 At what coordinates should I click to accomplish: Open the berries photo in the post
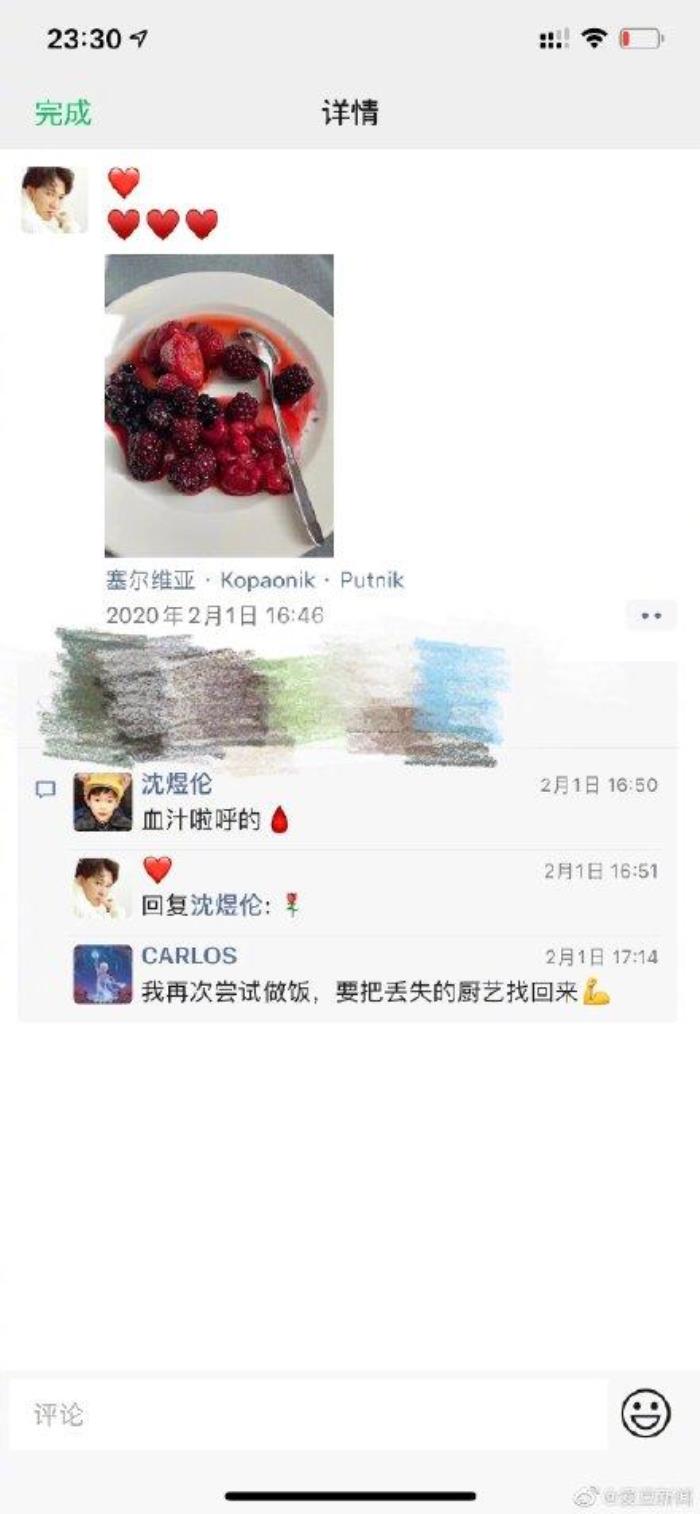pyautogui.click(x=219, y=405)
